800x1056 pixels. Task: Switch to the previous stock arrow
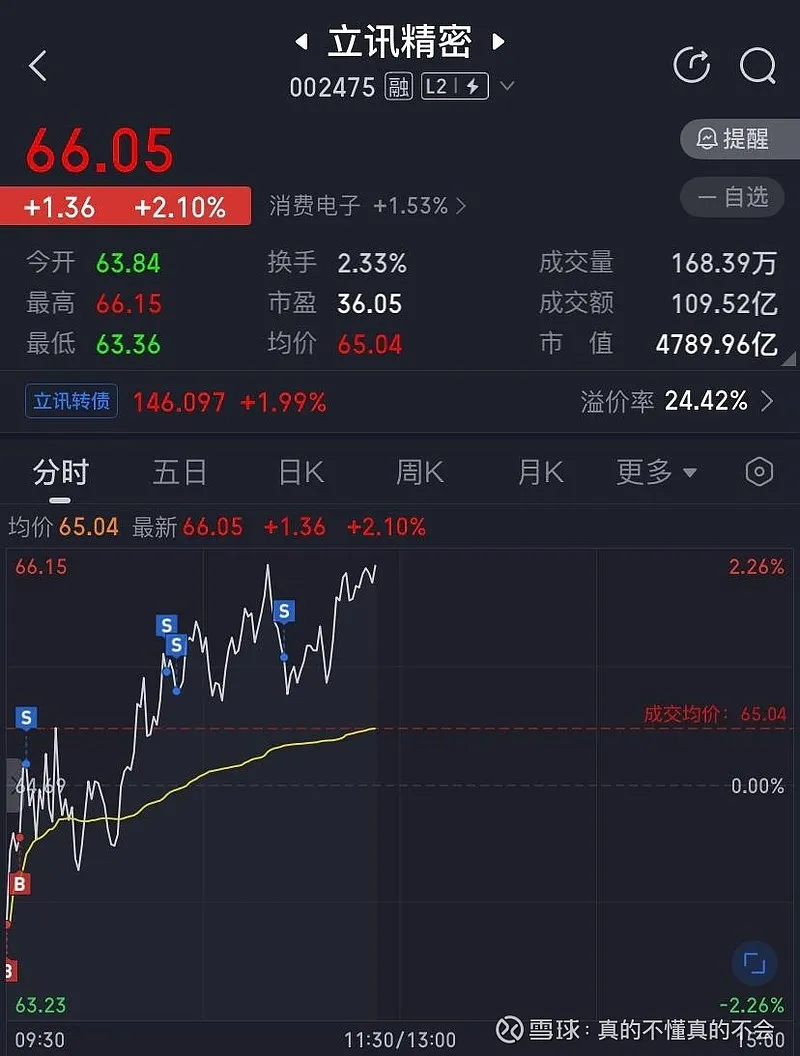pos(301,42)
